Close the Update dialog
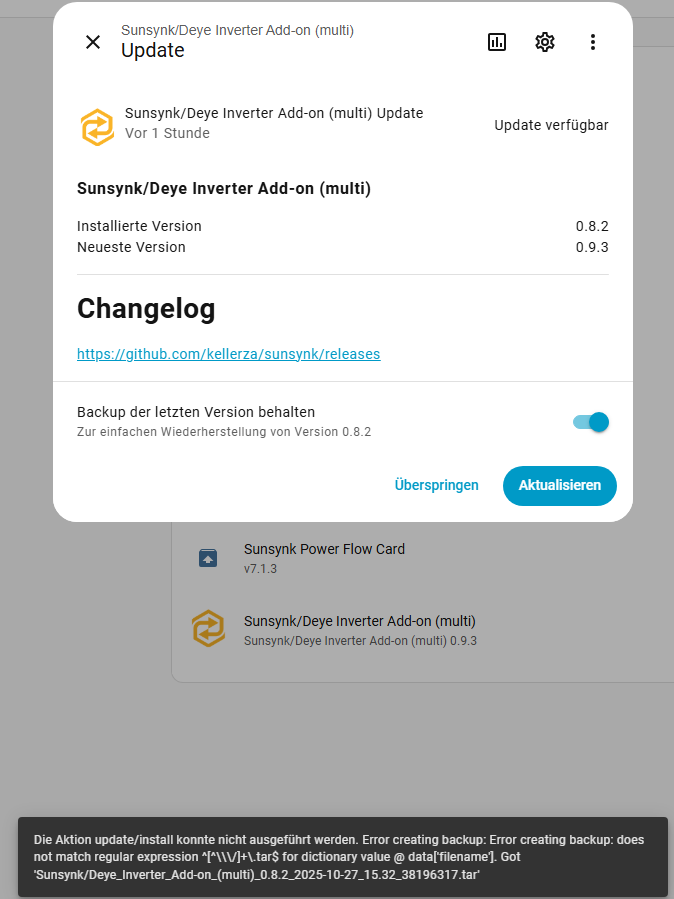Screen dimensions: 674x899 93,42
